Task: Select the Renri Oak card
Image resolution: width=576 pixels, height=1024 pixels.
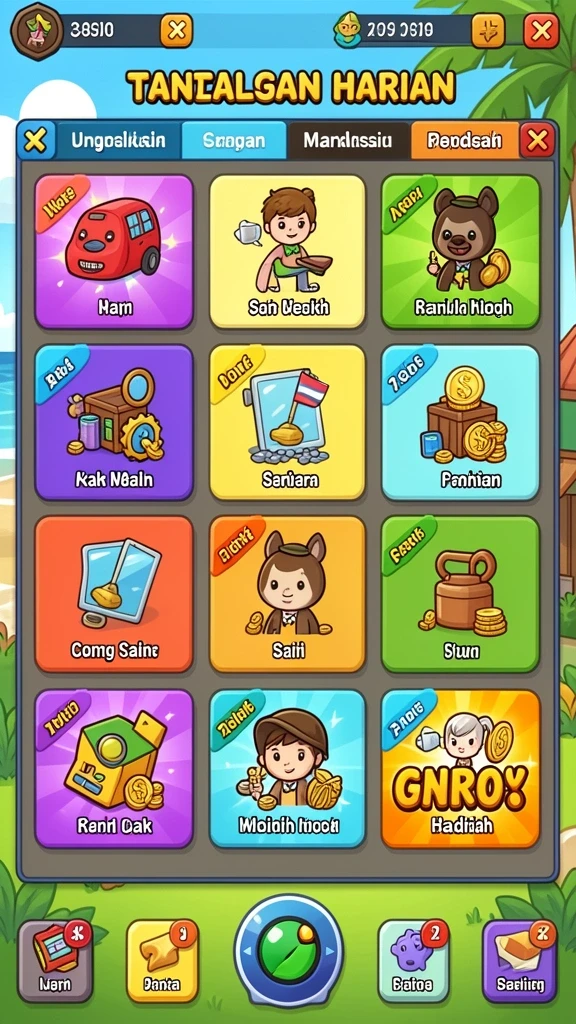Action: pos(114,769)
